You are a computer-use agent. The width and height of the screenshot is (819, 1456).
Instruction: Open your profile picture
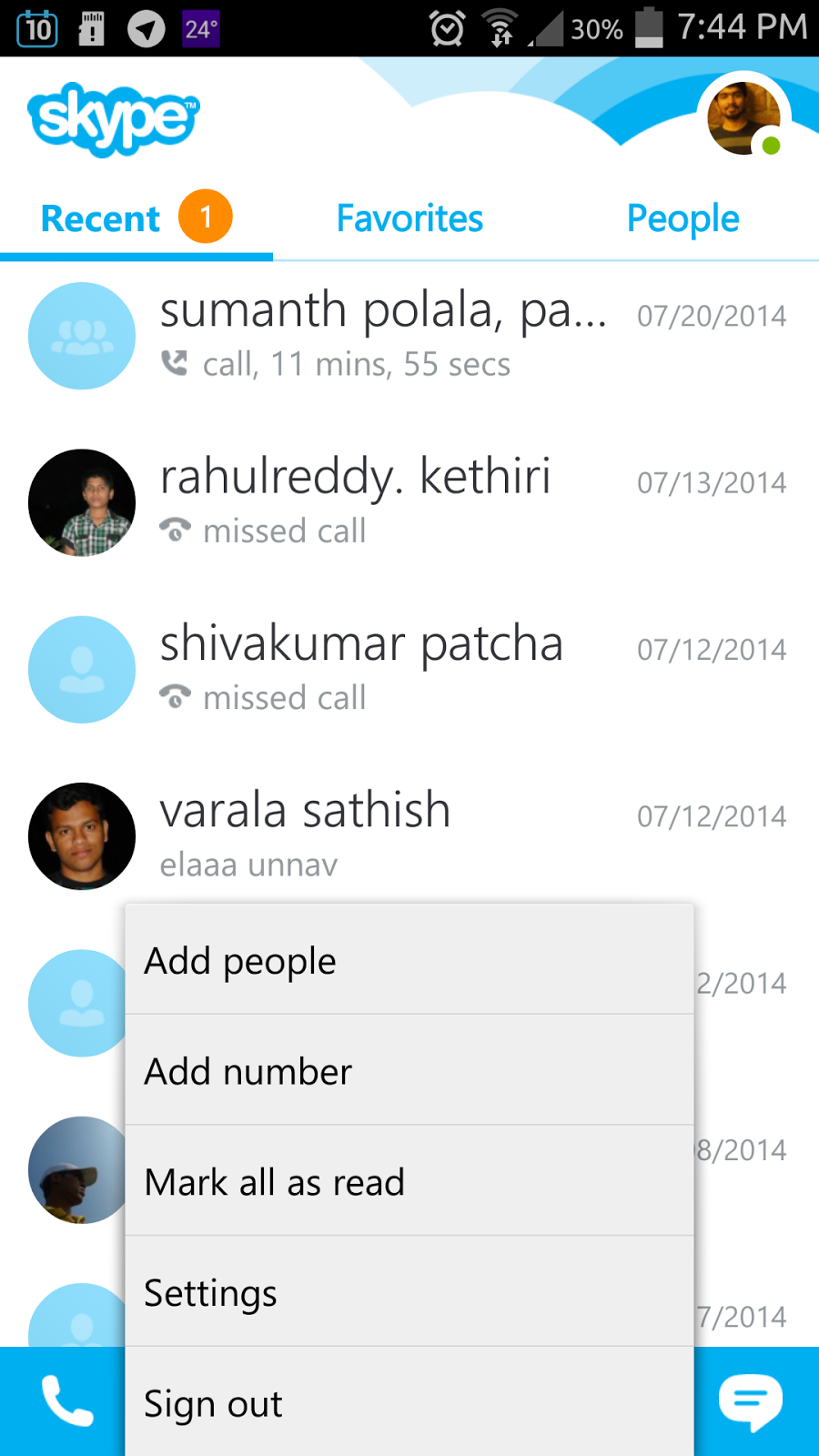pyautogui.click(x=744, y=117)
